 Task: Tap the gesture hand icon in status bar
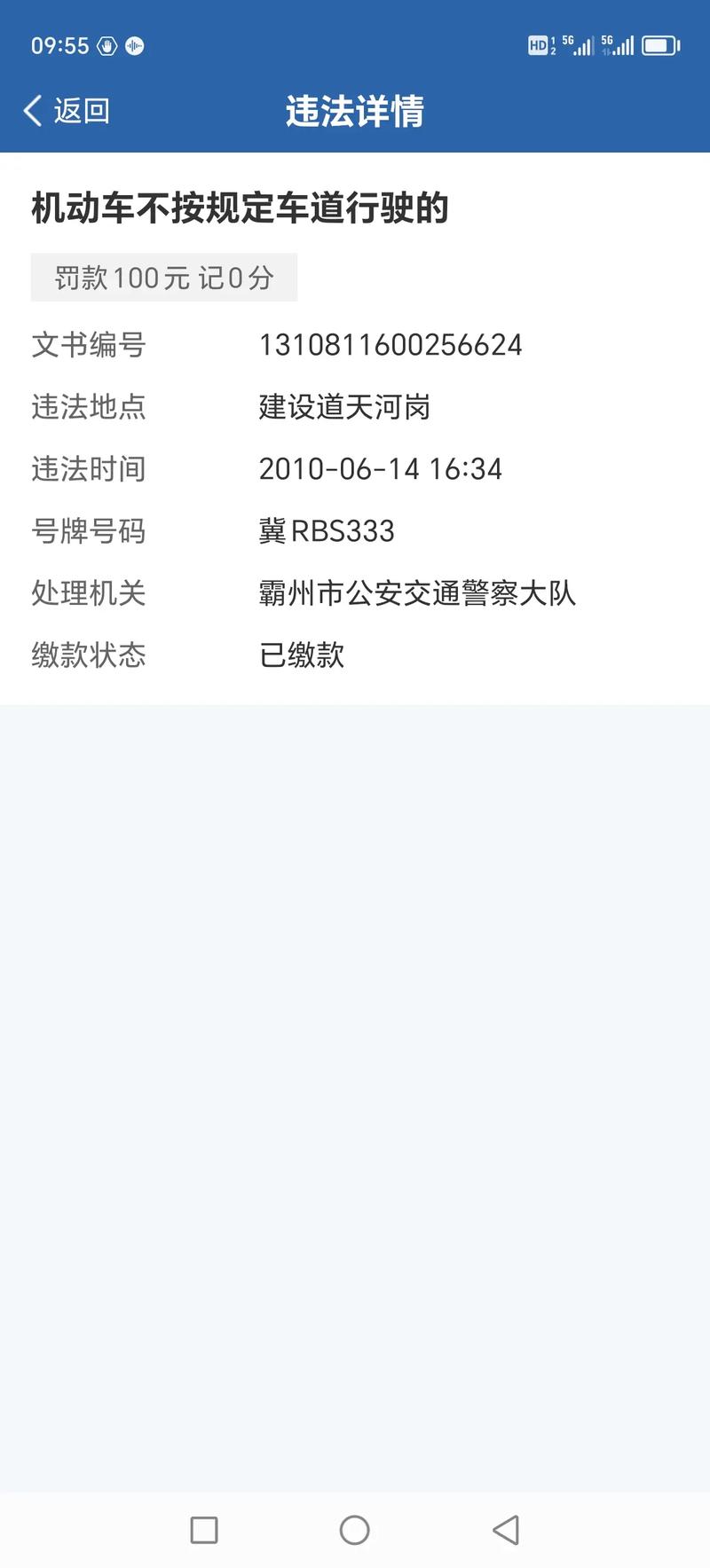pos(106,45)
